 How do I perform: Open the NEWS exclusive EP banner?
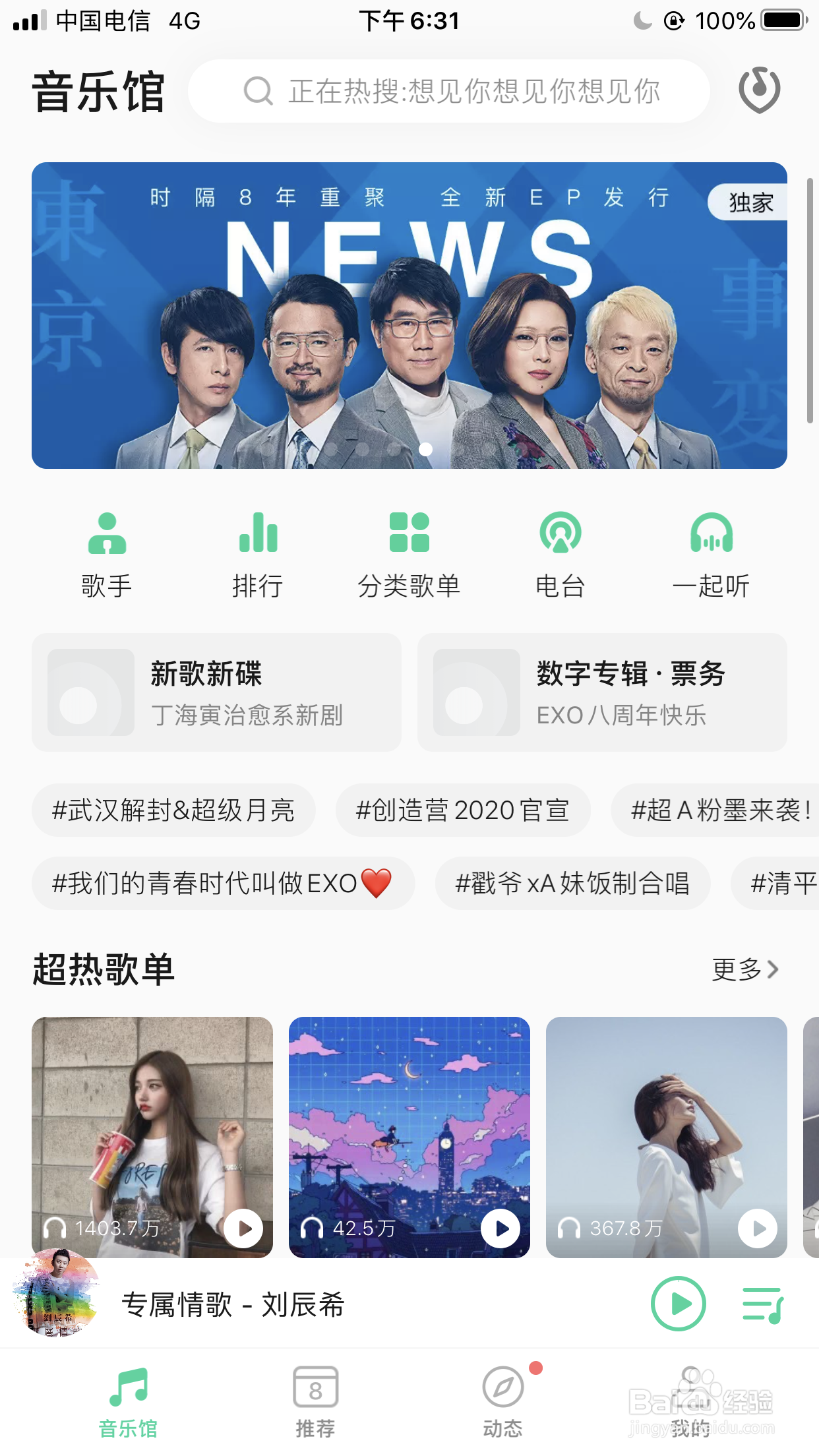coord(409,315)
